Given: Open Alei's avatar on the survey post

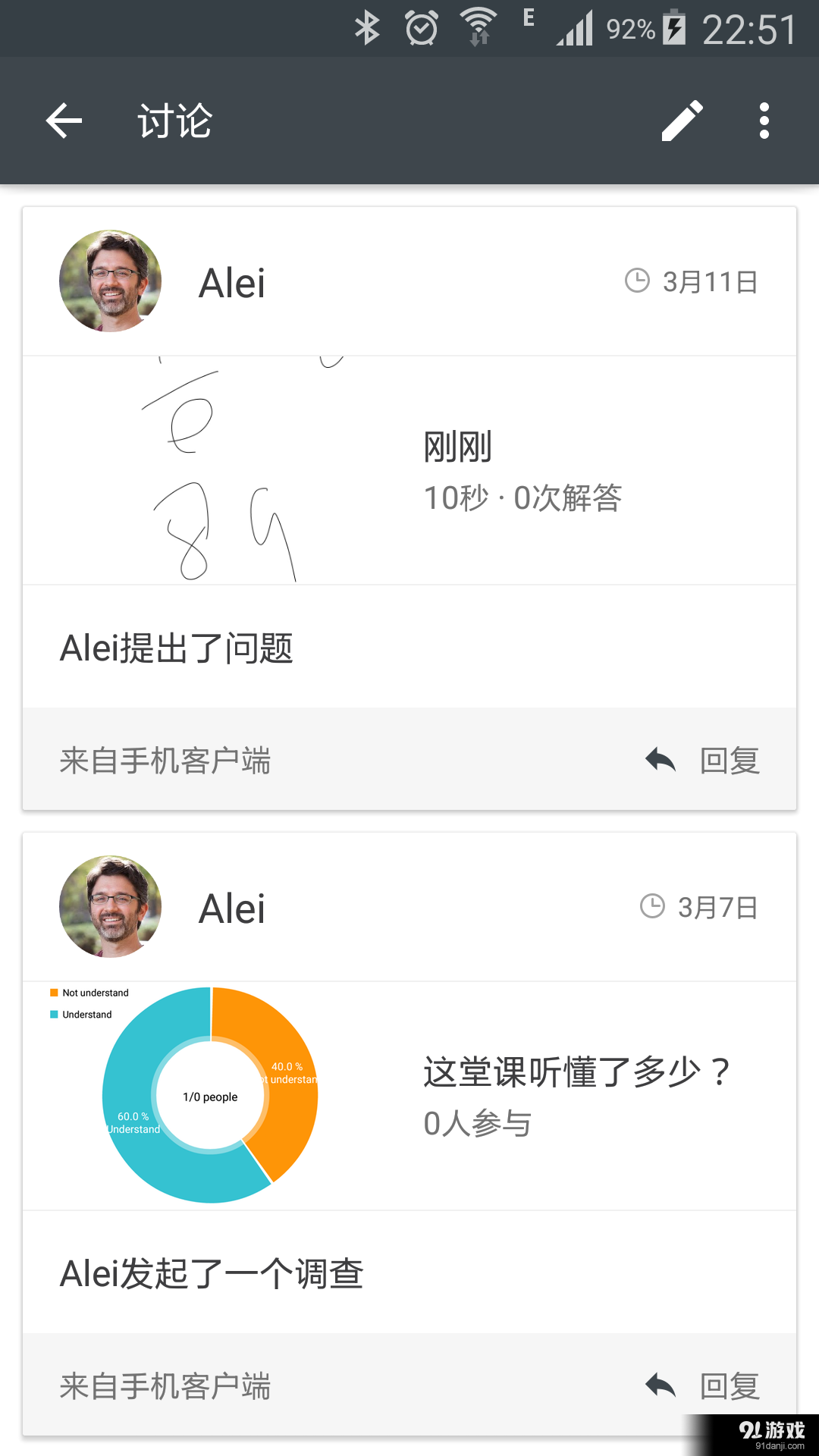Looking at the screenshot, I should point(110,908).
